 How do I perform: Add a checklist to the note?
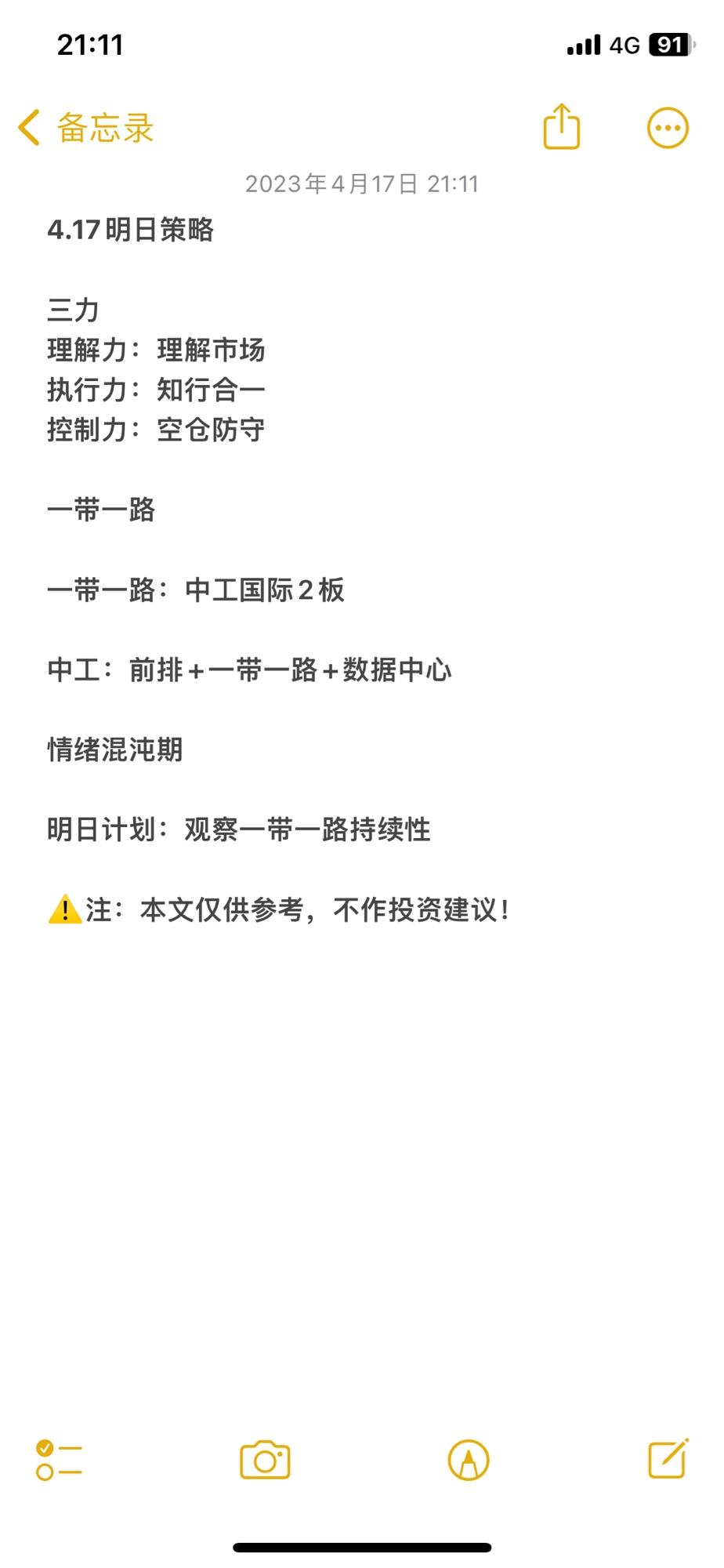point(59,1460)
